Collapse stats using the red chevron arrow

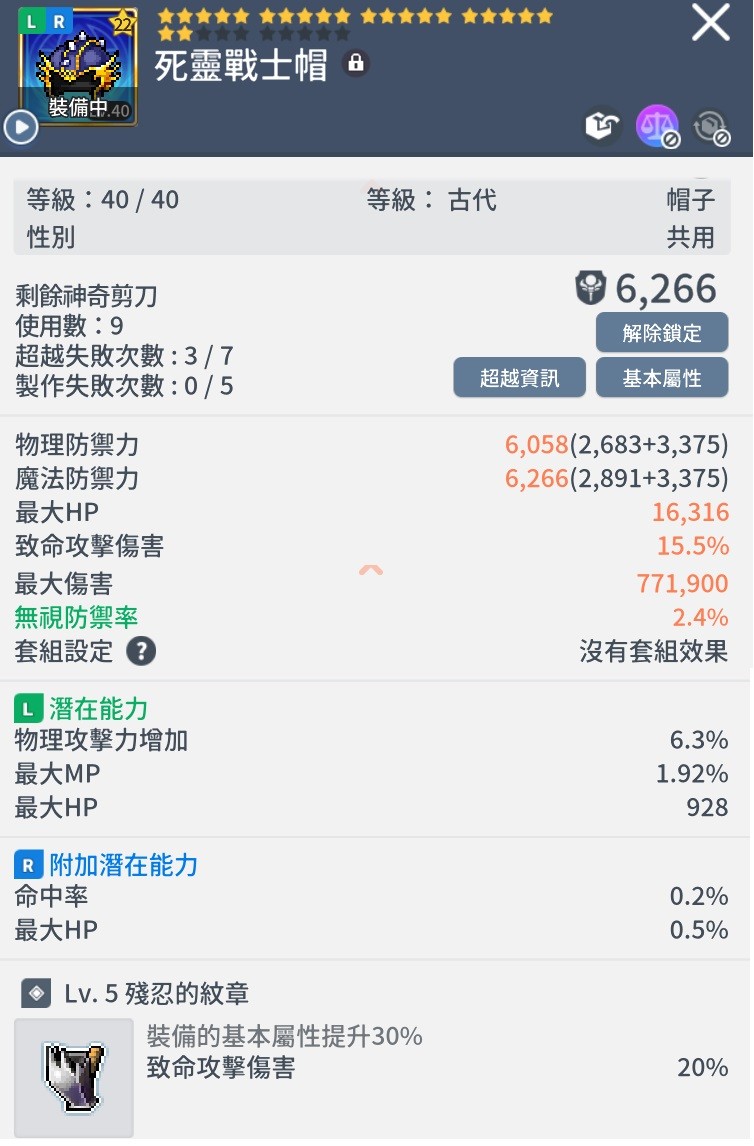click(x=370, y=570)
